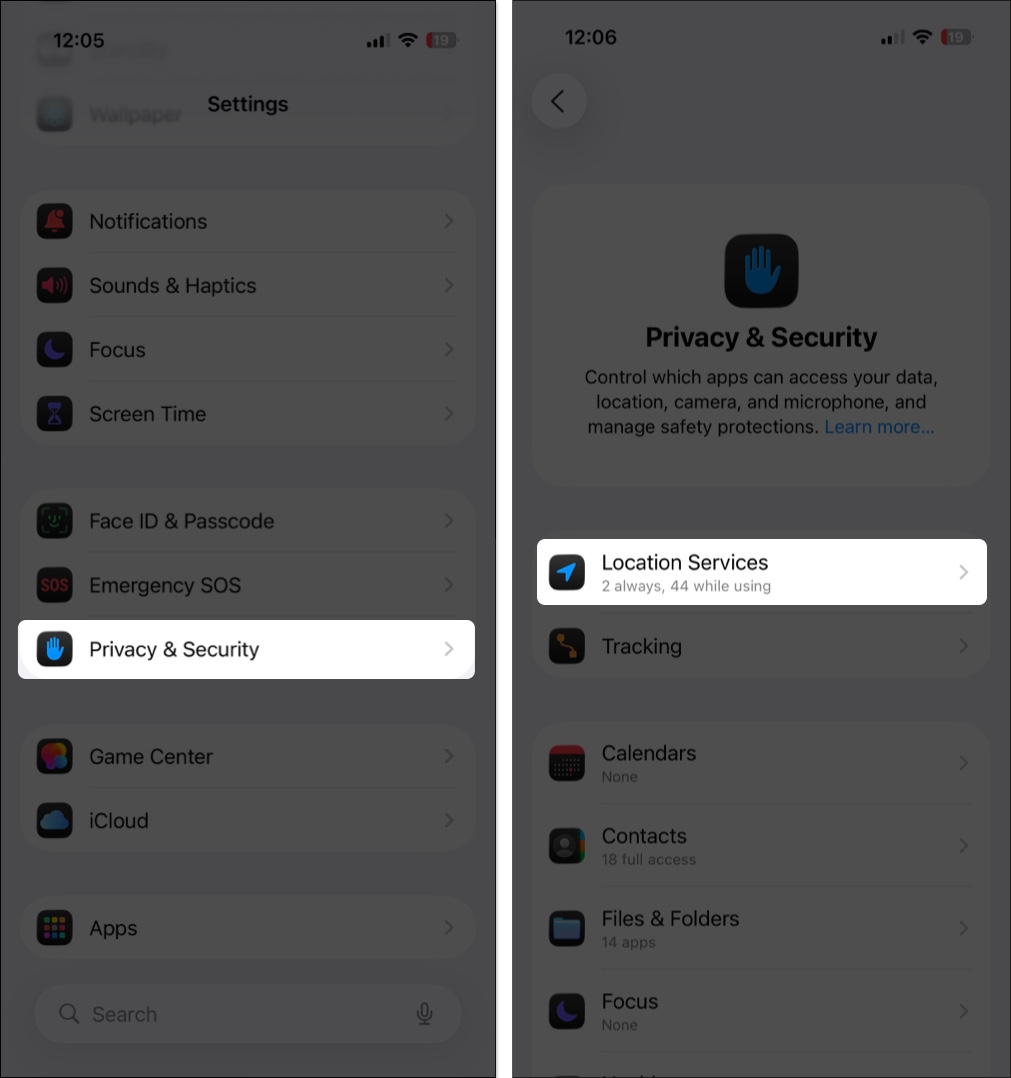The image size is (1011, 1078).
Task: Tap the microphone in the search bar
Action: coord(425,1014)
